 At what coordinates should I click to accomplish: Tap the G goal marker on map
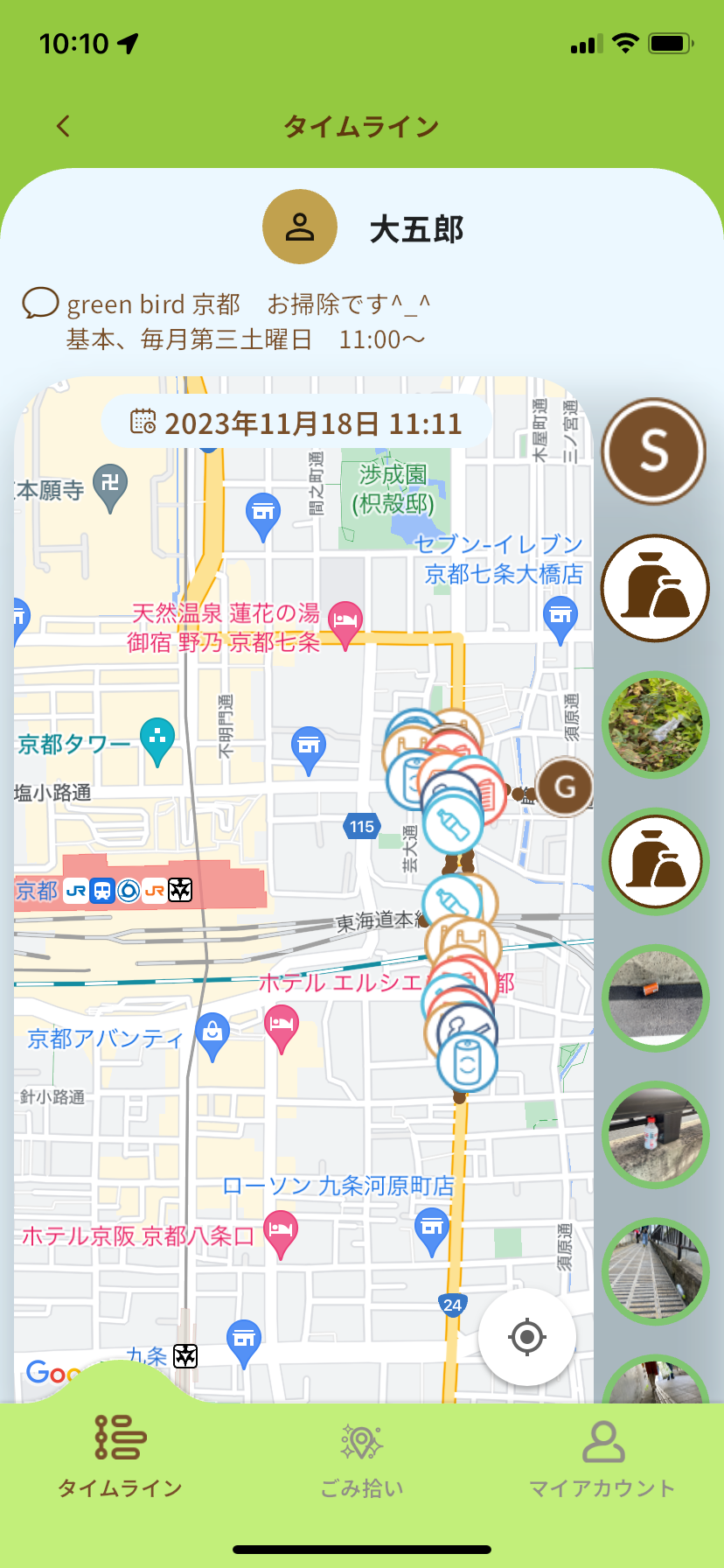(x=565, y=787)
